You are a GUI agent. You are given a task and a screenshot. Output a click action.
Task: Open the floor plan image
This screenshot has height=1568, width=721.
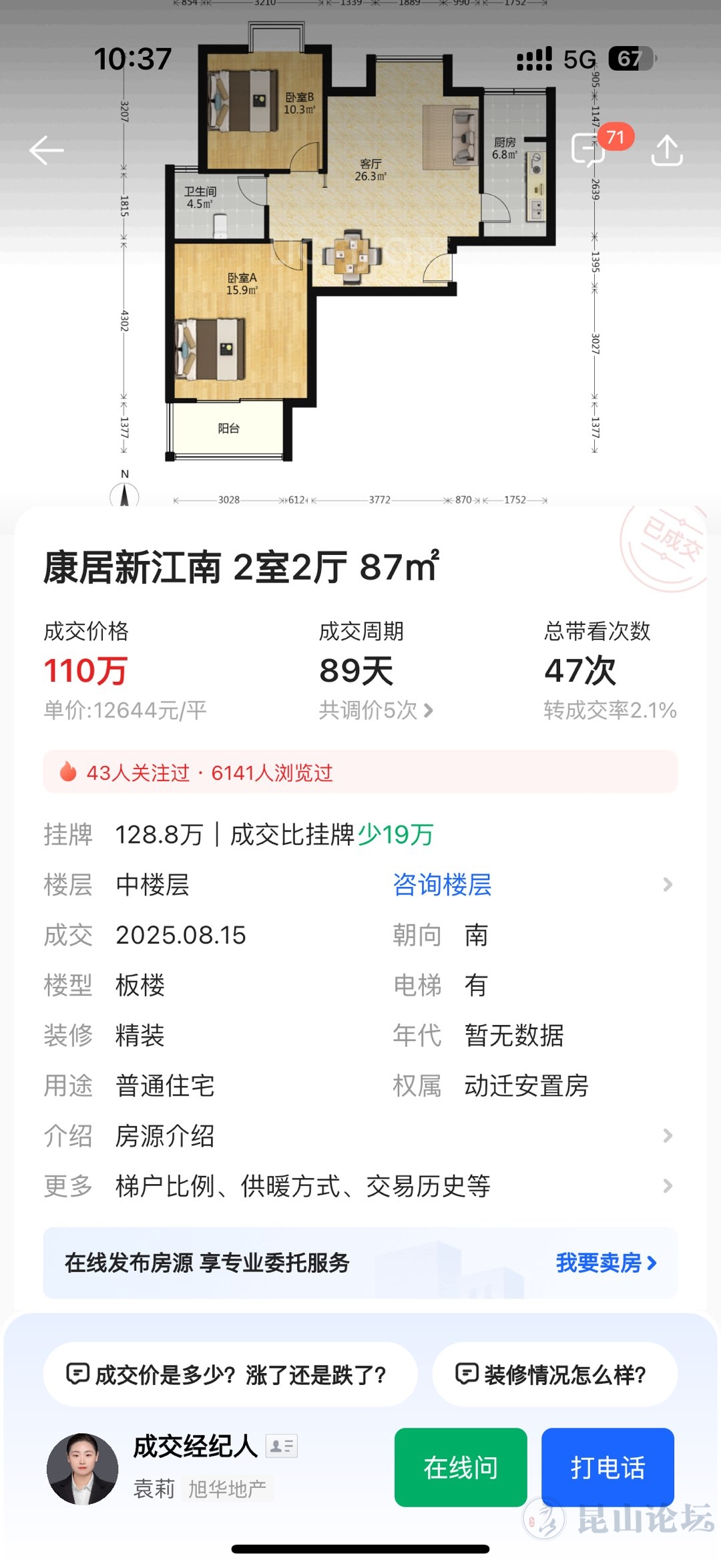(360, 267)
